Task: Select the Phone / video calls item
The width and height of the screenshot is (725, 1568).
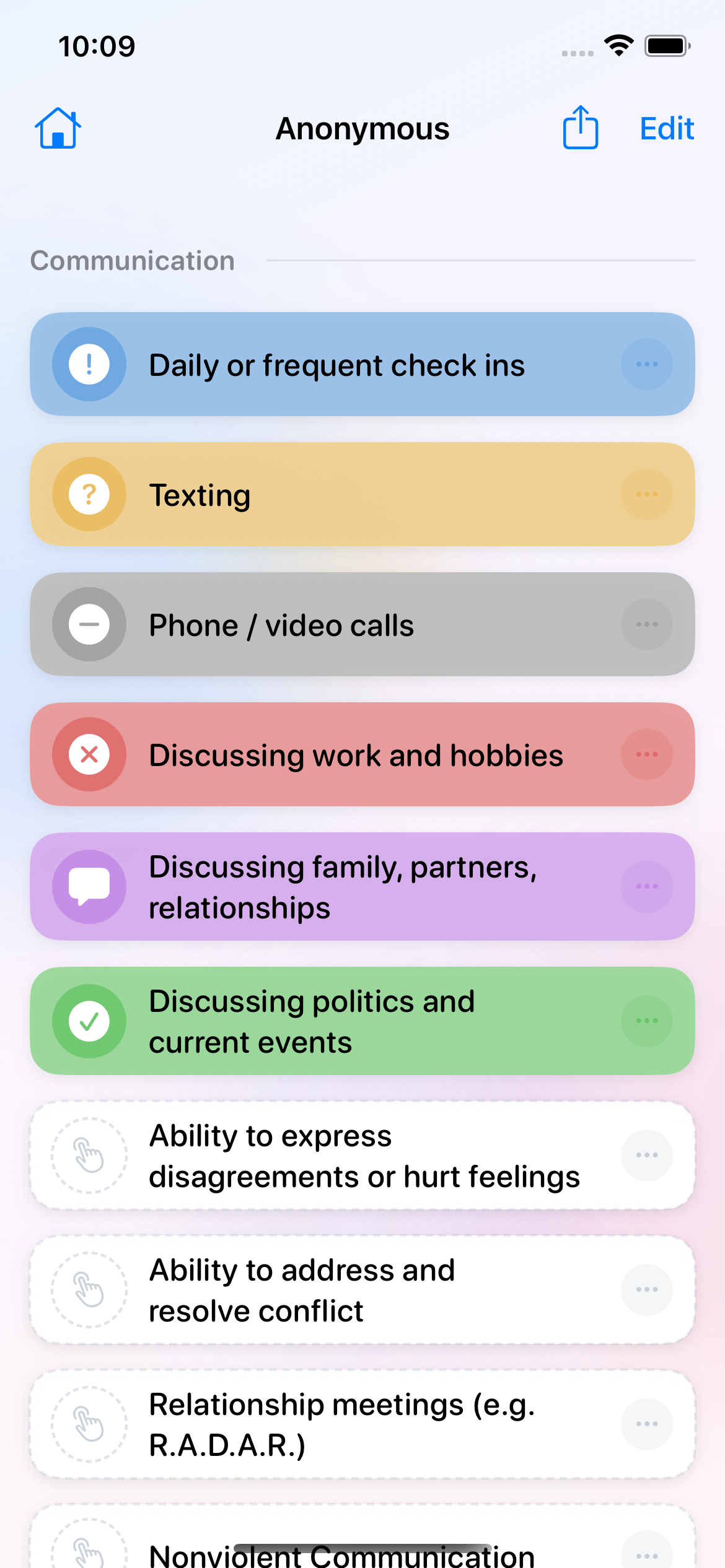Action: (x=362, y=624)
